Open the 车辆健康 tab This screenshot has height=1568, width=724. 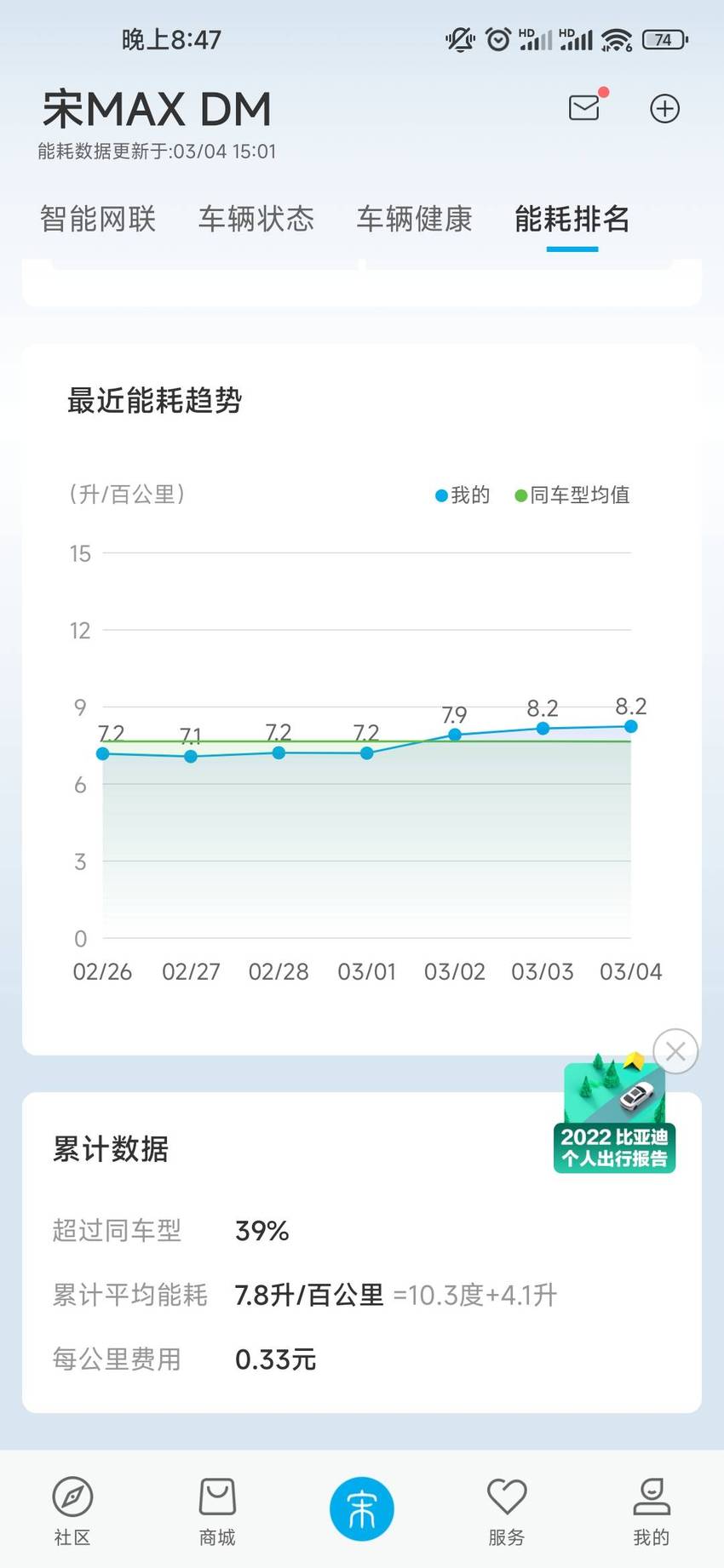415,219
